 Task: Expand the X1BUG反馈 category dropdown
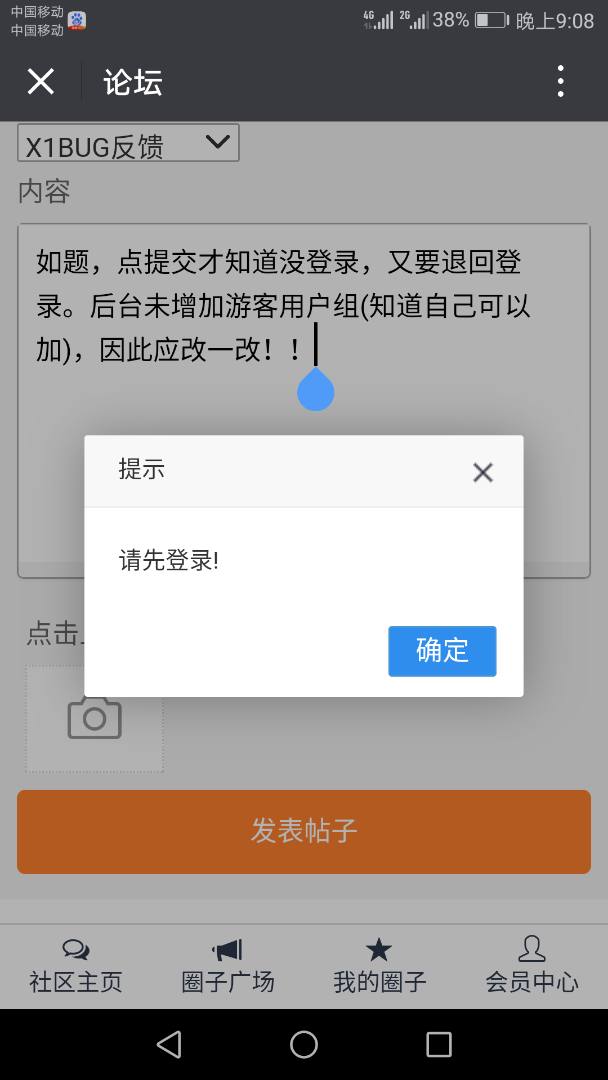coord(128,144)
